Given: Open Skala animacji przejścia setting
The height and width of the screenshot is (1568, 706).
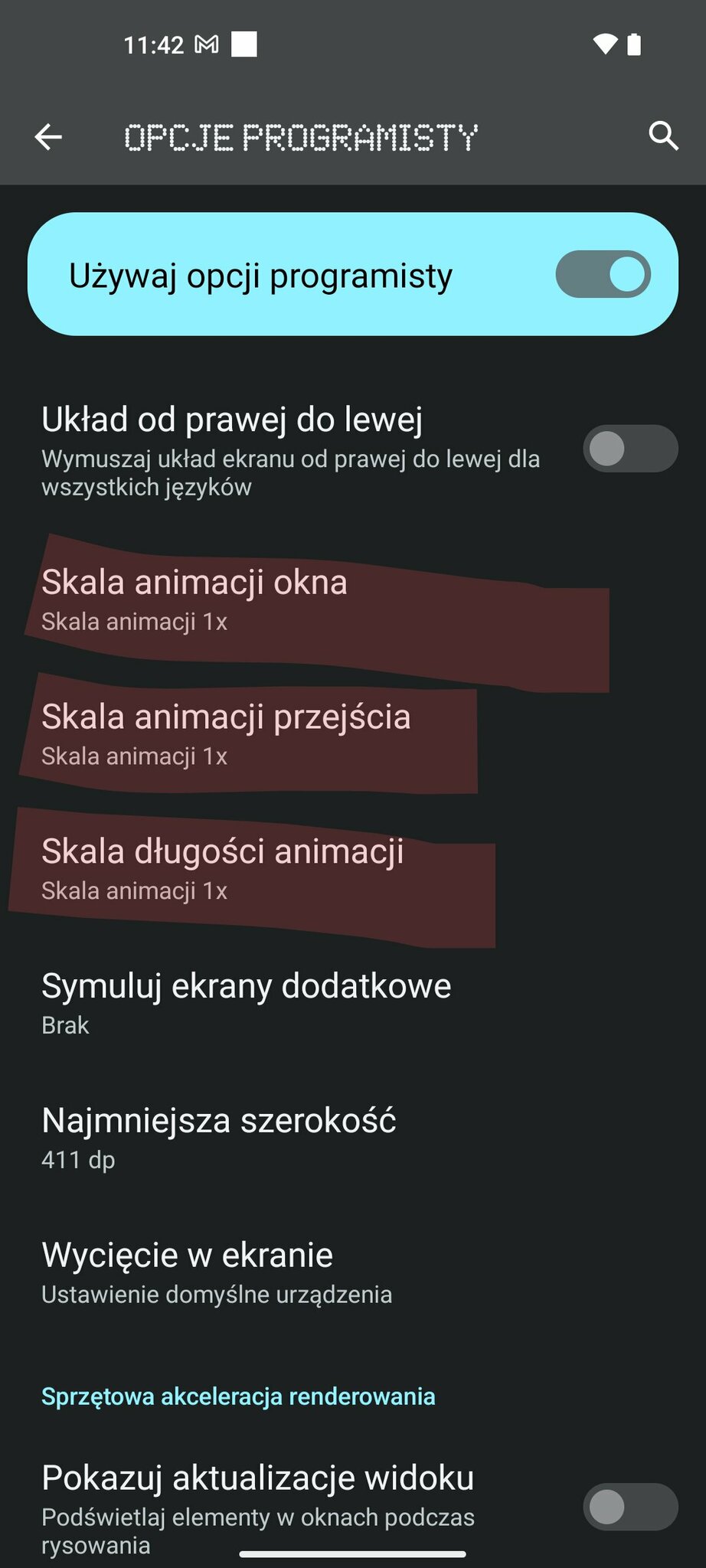Looking at the screenshot, I should pos(226,734).
